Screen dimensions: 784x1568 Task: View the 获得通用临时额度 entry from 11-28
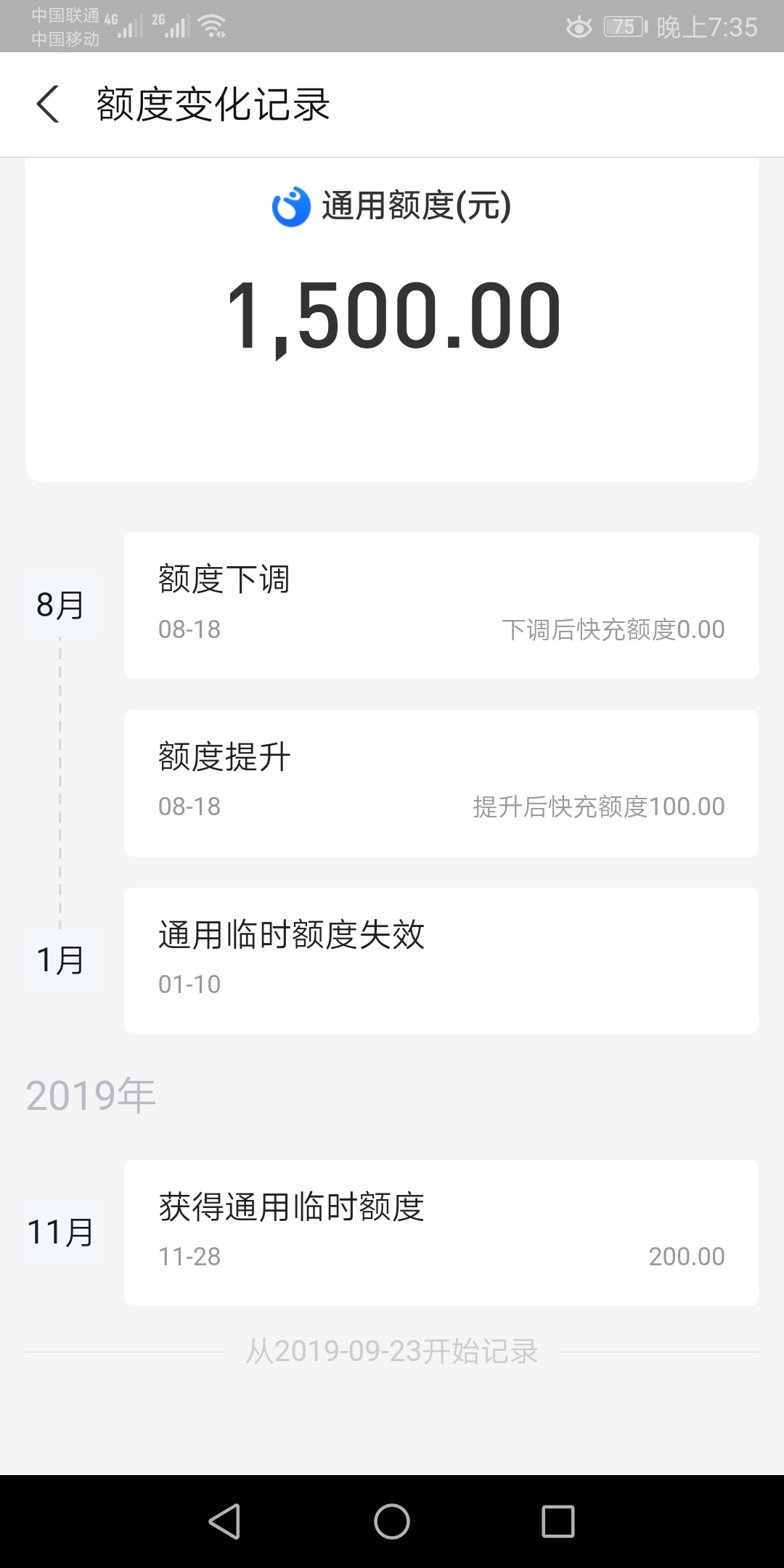pos(441,1233)
